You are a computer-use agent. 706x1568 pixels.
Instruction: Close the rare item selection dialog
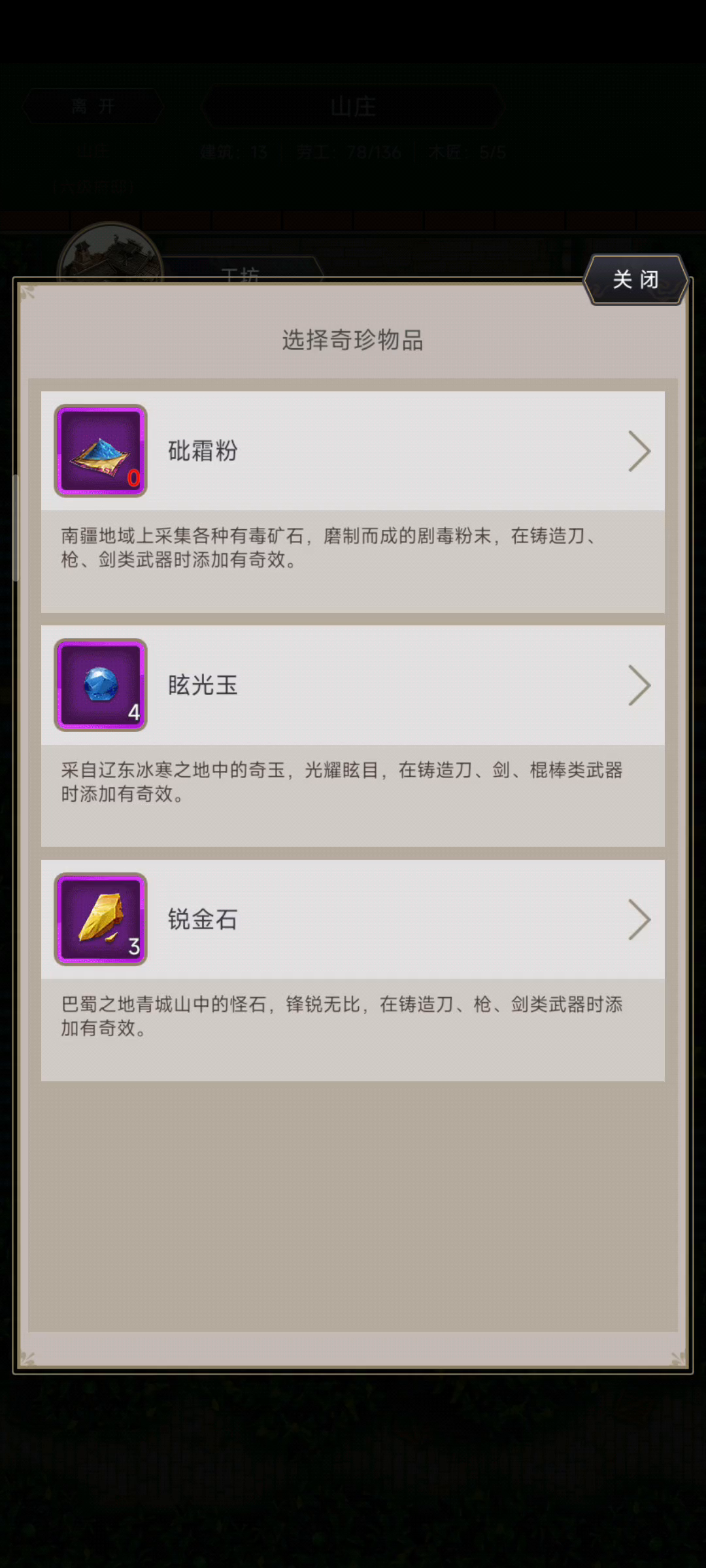[x=635, y=280]
